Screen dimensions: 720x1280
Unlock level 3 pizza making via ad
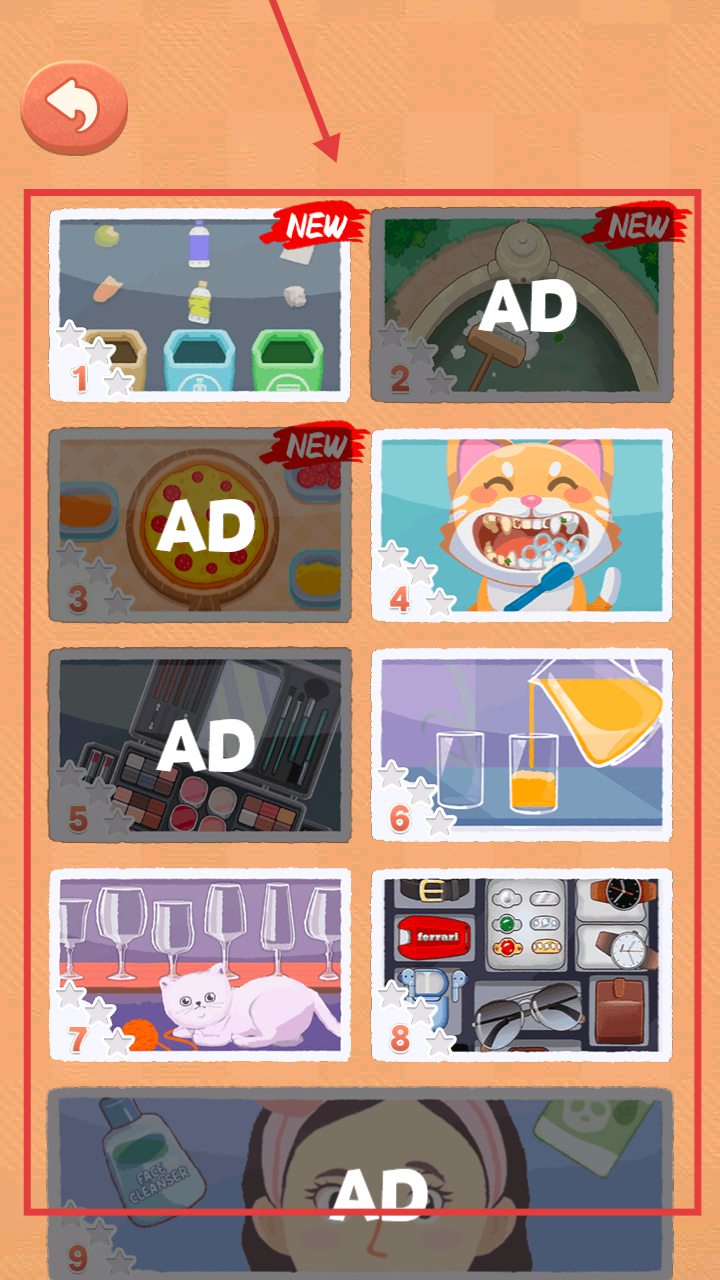coord(200,525)
